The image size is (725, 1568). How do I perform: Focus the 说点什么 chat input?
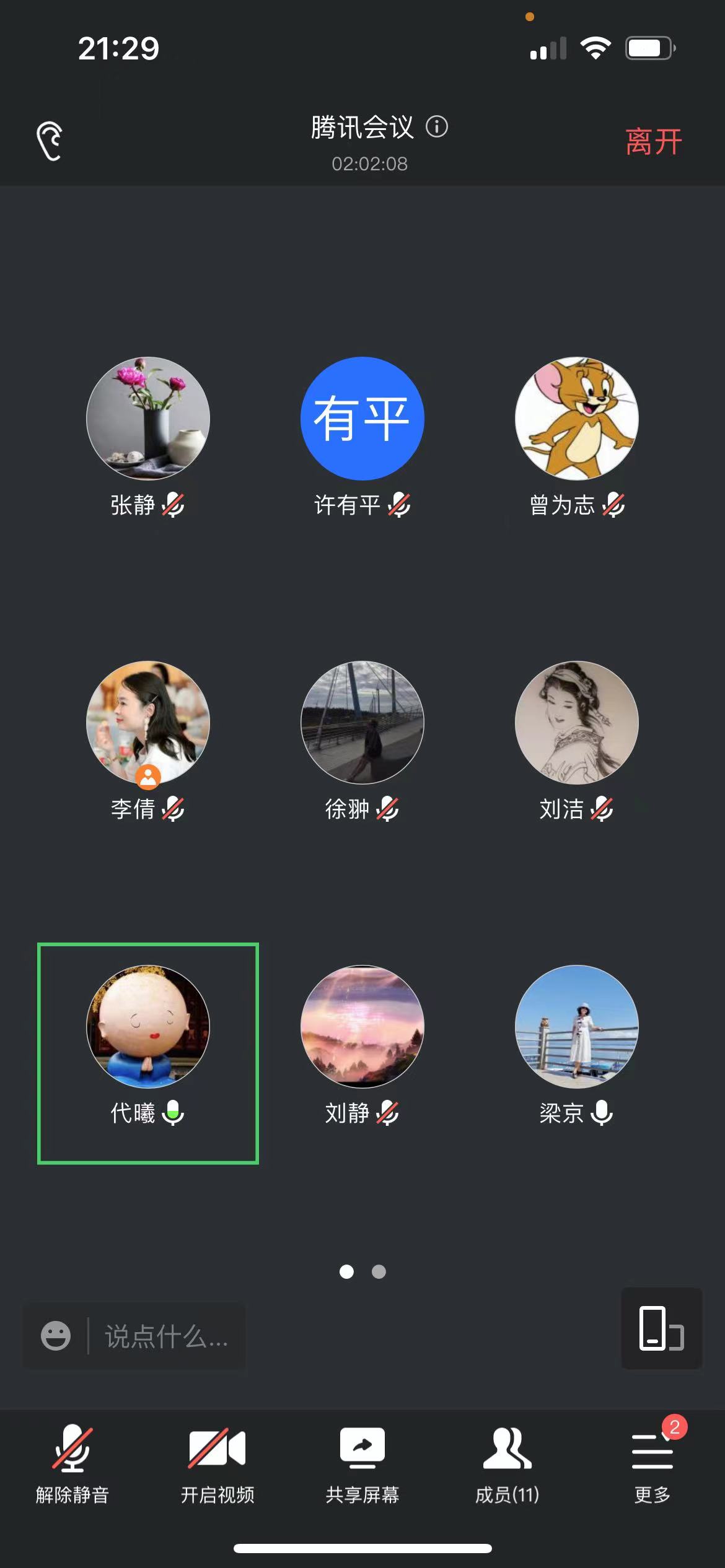click(x=166, y=1336)
